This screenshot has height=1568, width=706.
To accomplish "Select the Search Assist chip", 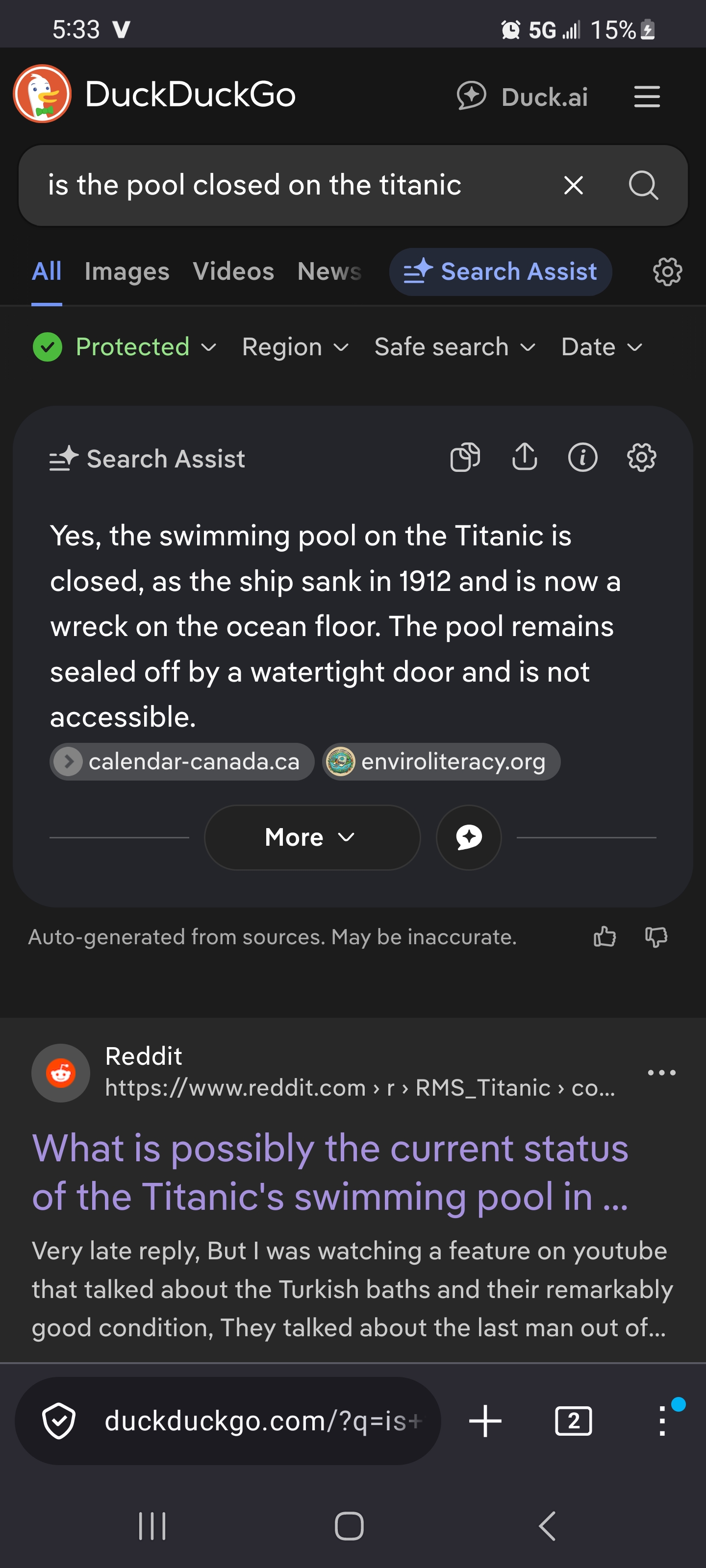I will point(500,271).
